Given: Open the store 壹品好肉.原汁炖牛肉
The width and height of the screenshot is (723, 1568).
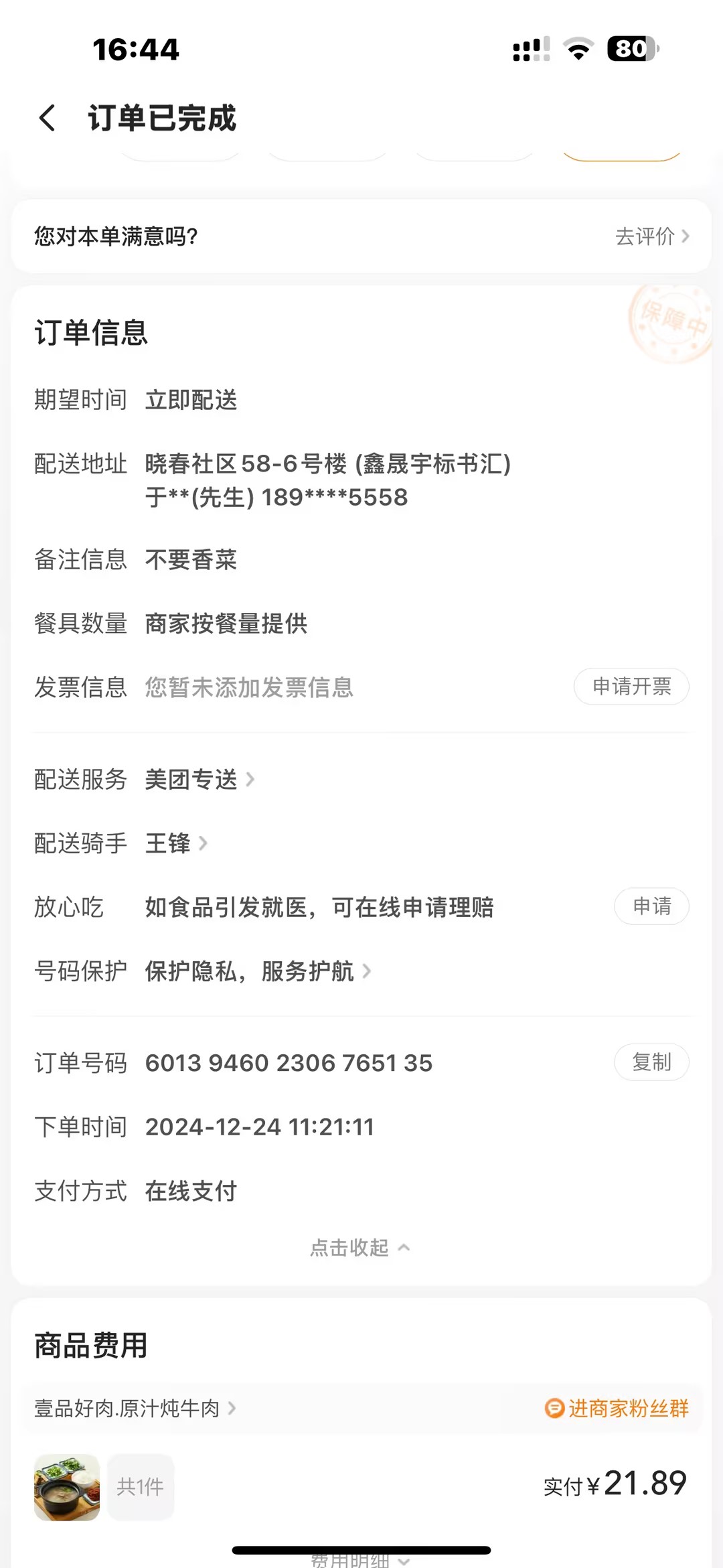Looking at the screenshot, I should click(x=135, y=1409).
